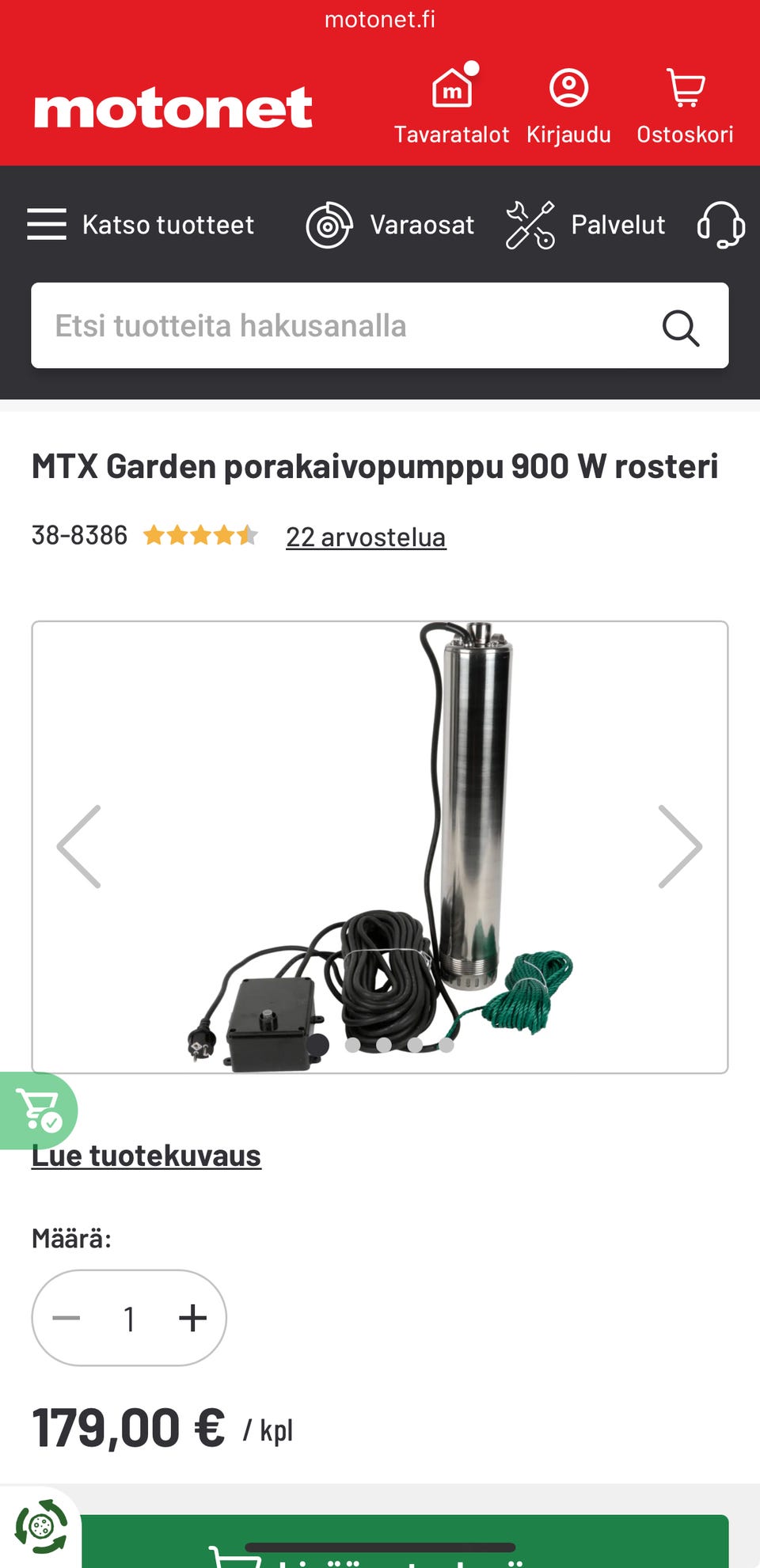
Task: Increase quantity with plus button
Action: tap(192, 1317)
